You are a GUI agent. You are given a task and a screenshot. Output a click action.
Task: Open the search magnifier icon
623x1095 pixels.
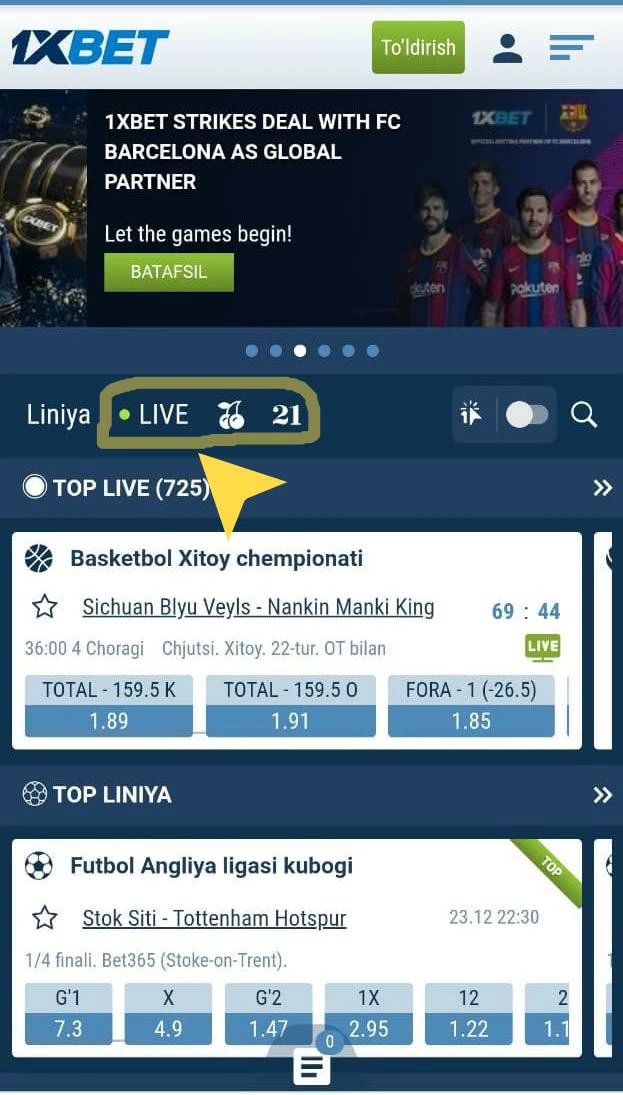coord(584,414)
